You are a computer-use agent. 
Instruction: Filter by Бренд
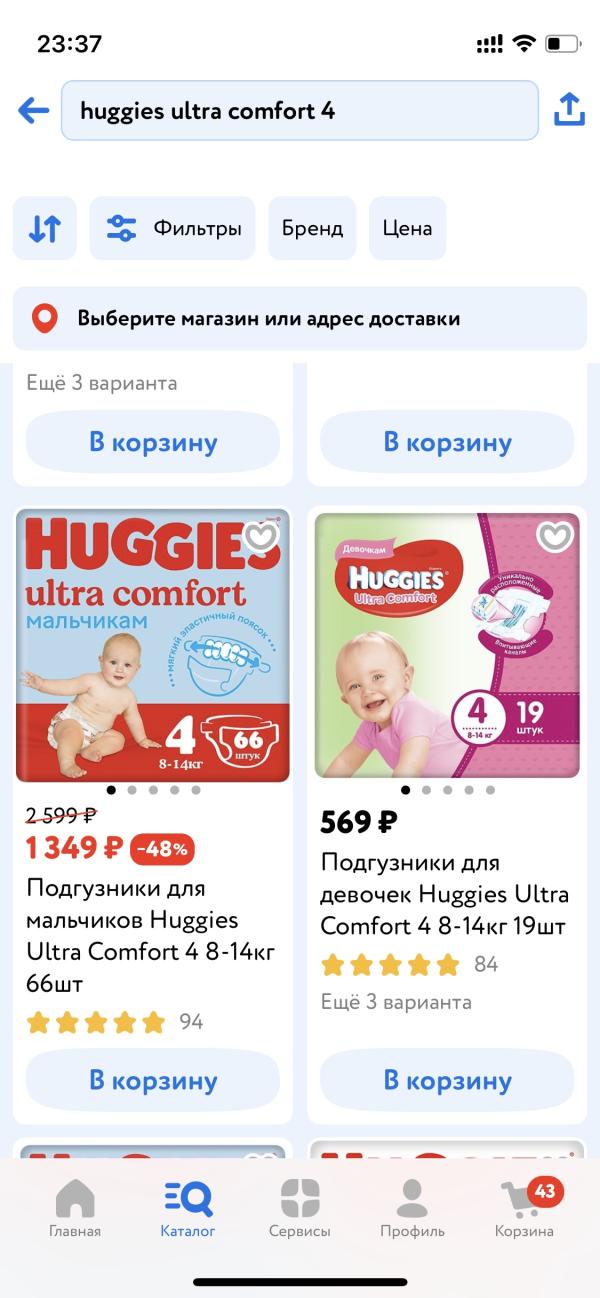coord(312,228)
